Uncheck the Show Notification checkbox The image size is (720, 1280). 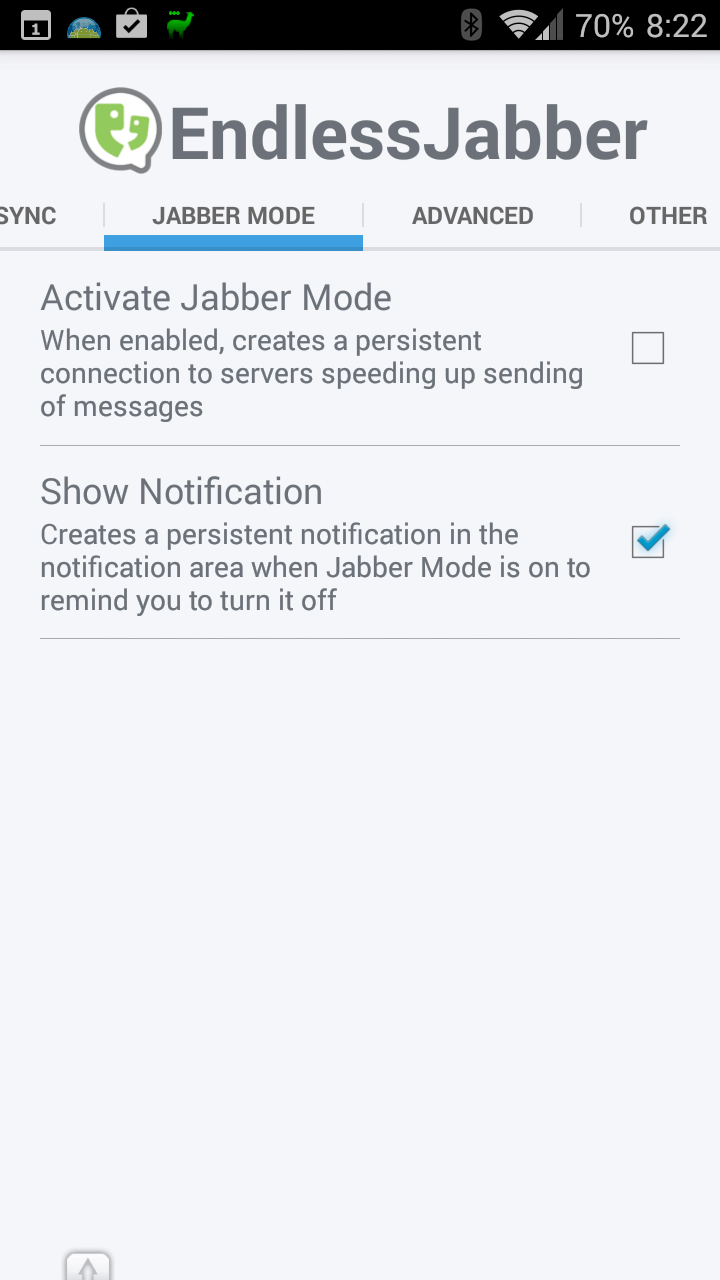click(649, 541)
